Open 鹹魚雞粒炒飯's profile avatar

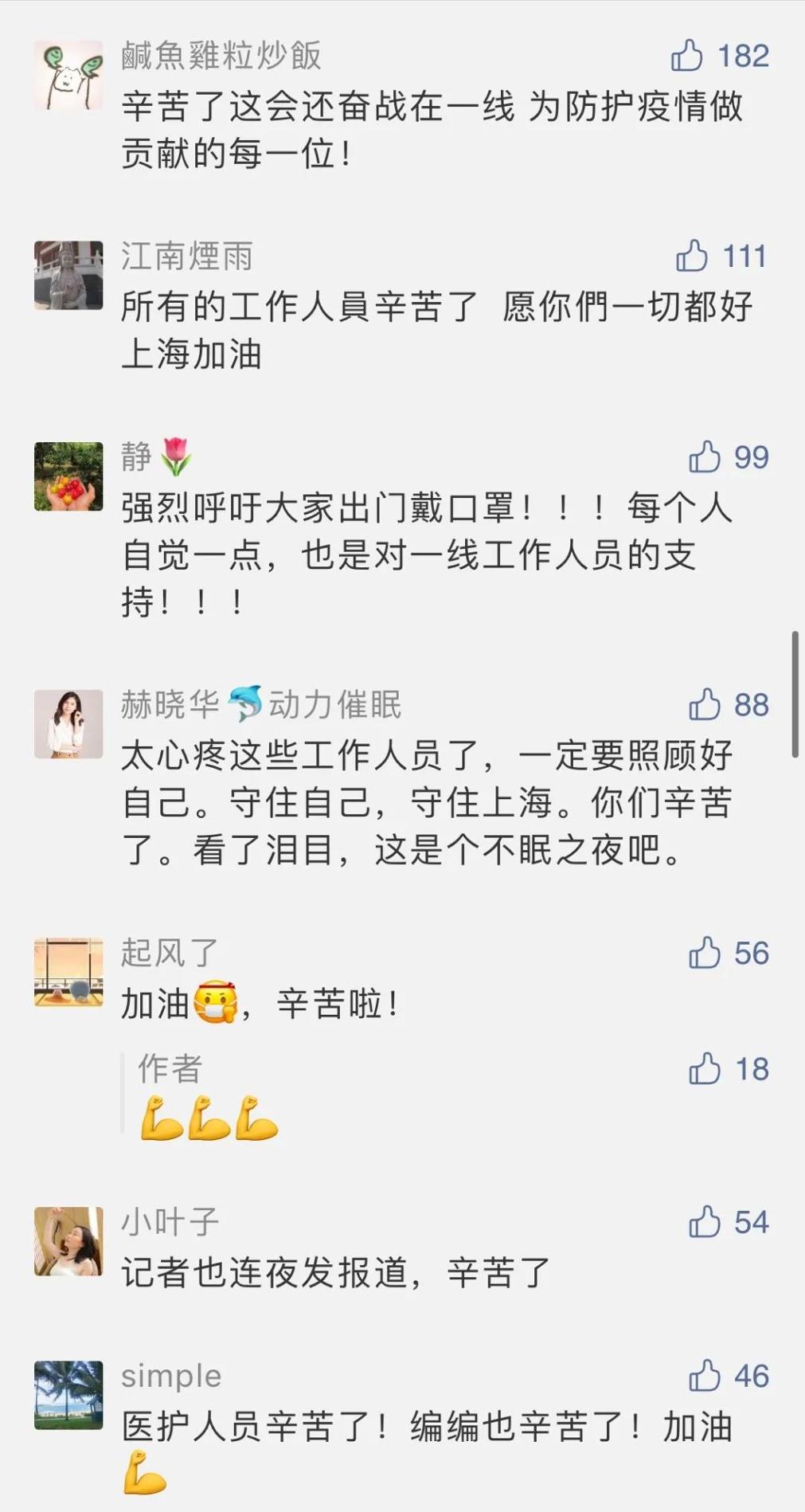pos(68,75)
